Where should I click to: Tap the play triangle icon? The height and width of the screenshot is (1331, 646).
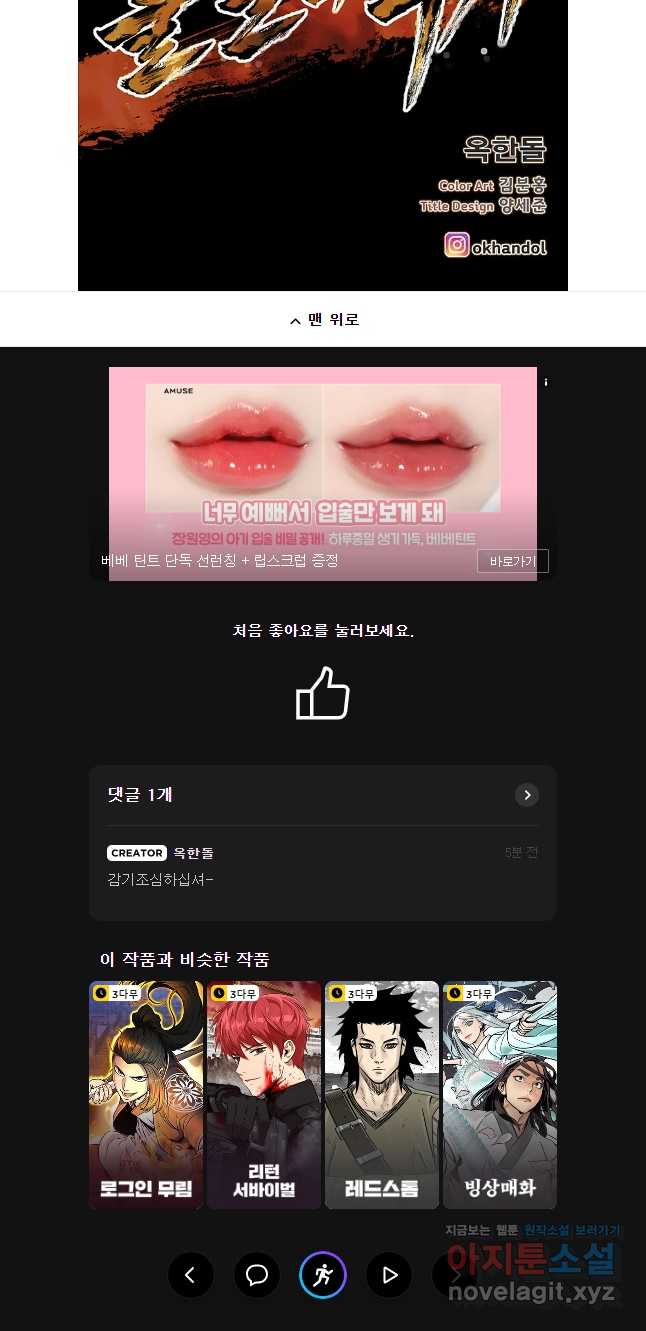(389, 1275)
